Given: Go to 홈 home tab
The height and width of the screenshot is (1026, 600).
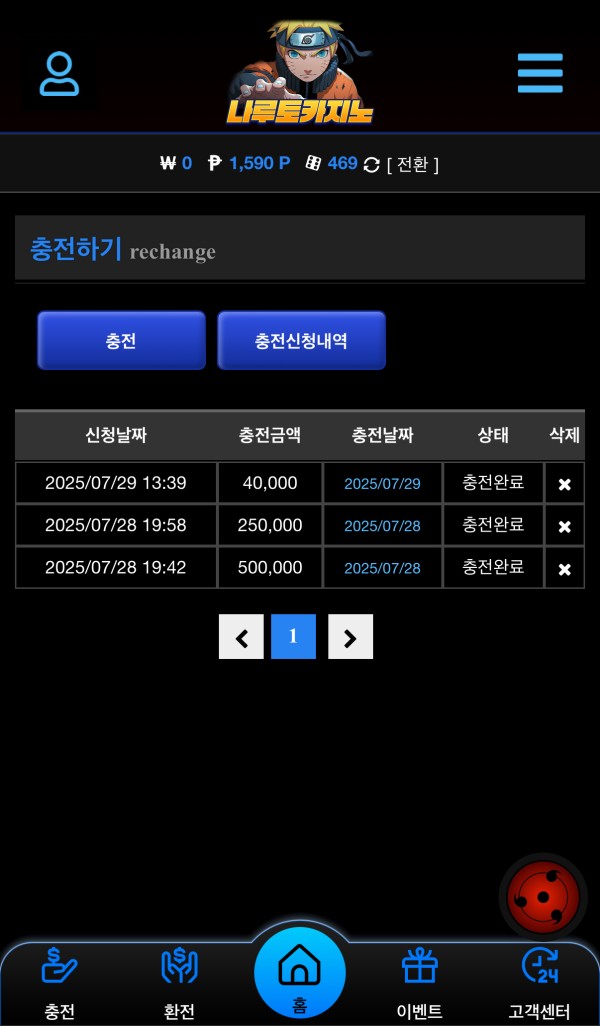Looking at the screenshot, I should [x=299, y=975].
